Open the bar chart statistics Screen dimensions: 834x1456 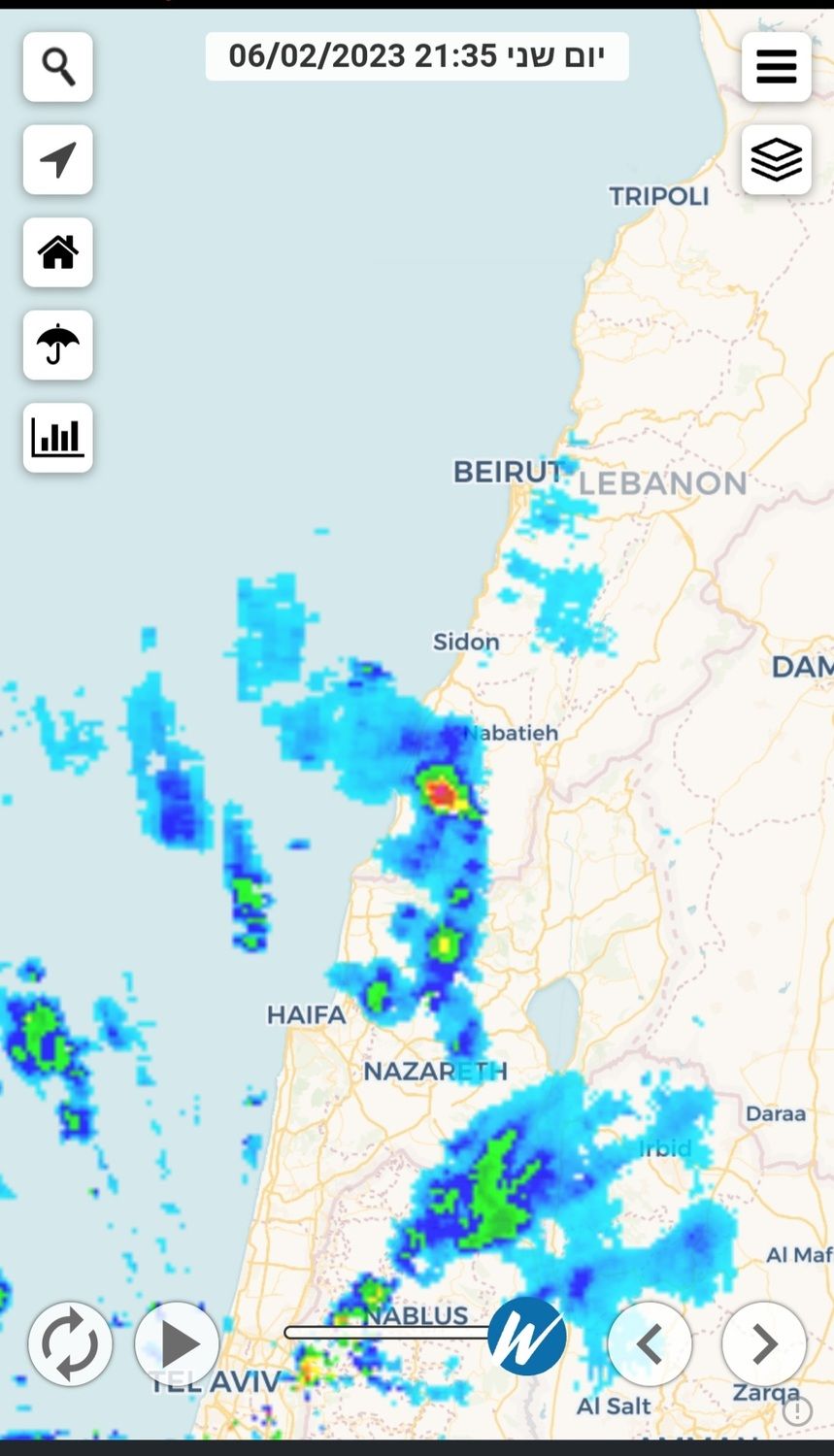58,438
